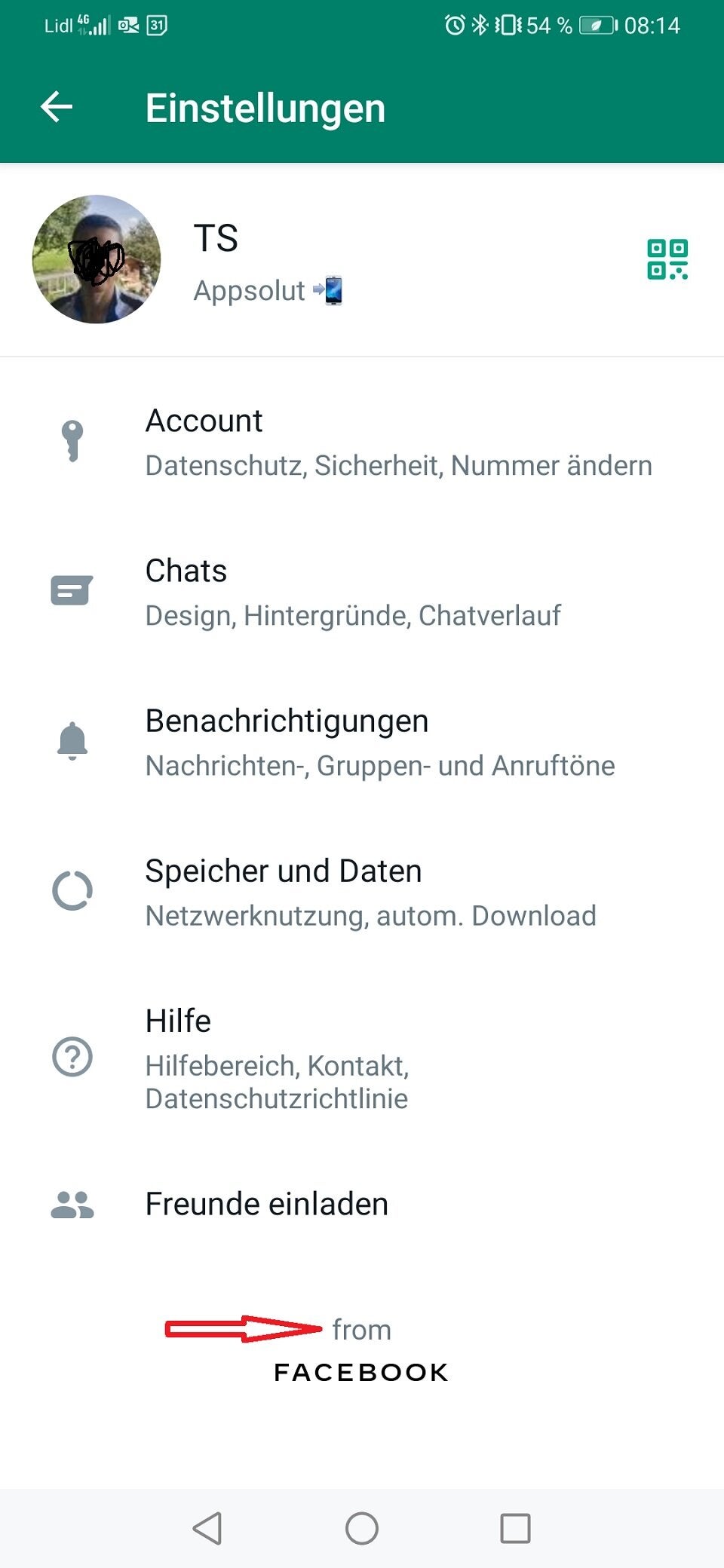Click the question mark icon next to Hilfe
This screenshot has width=724, height=1568.
click(72, 1058)
